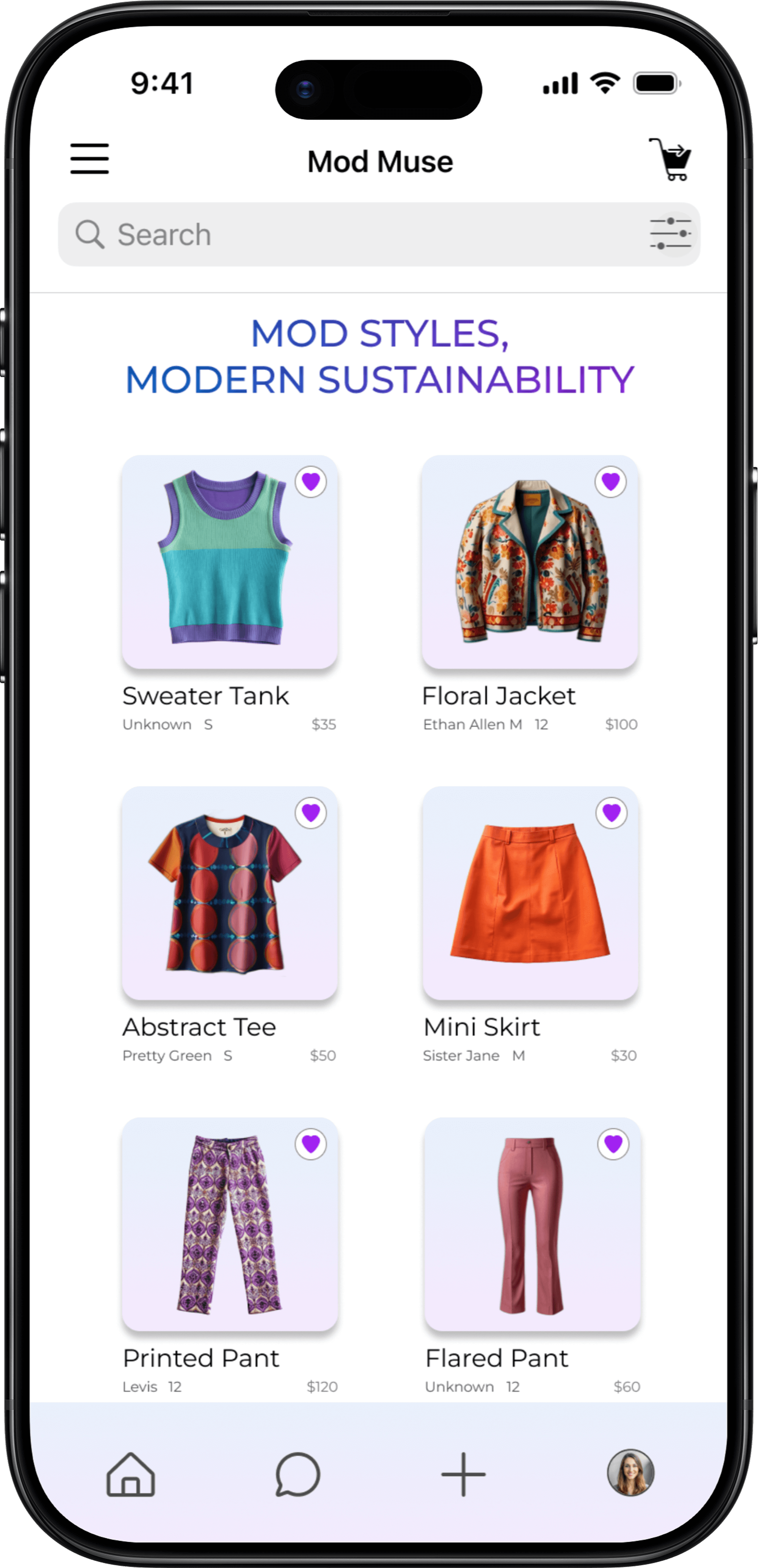Heart the Flared Pant
Image resolution: width=758 pixels, height=1568 pixels.
pyautogui.click(x=613, y=1144)
